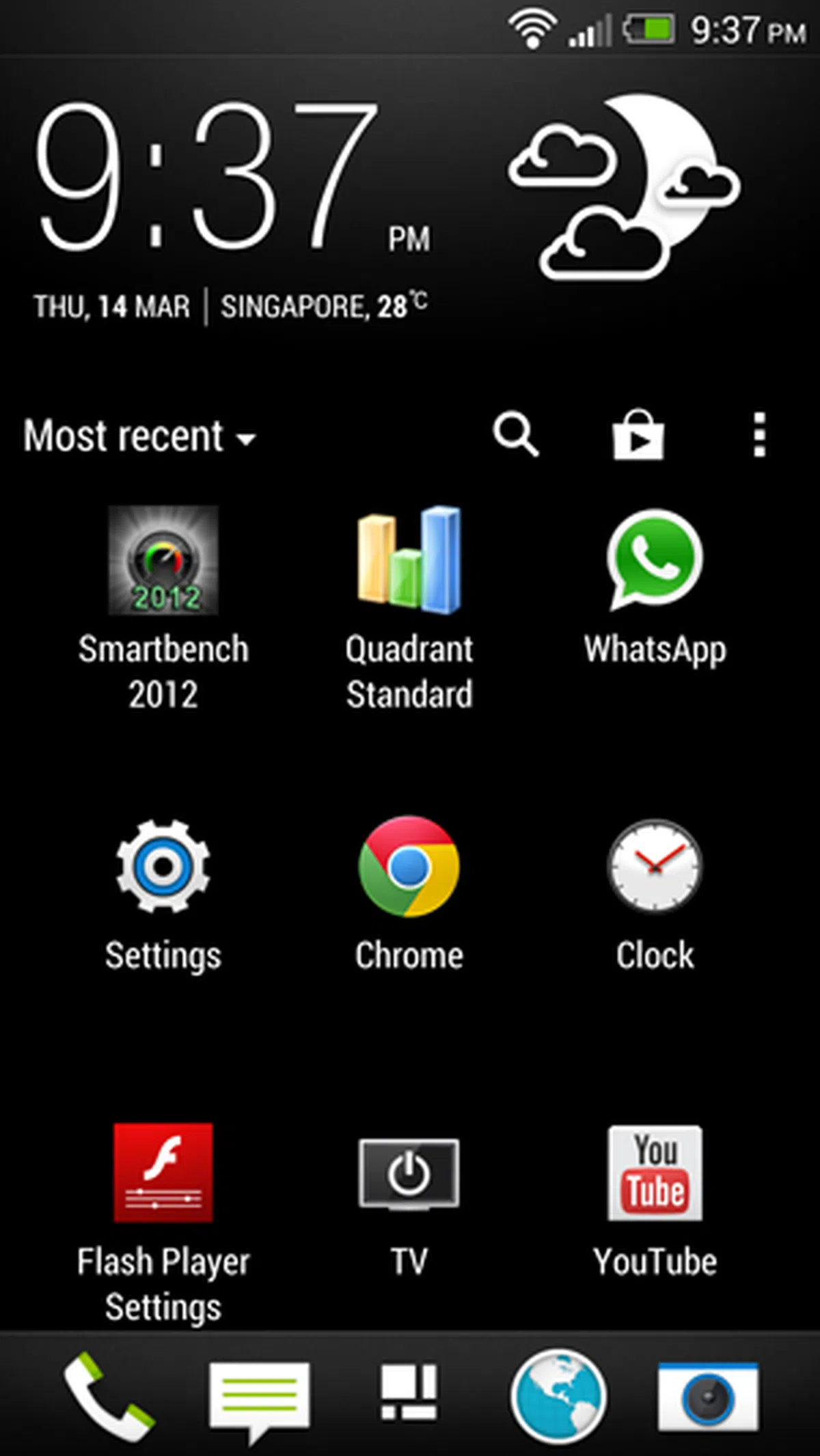Open the app drawer overflow menu

click(759, 434)
